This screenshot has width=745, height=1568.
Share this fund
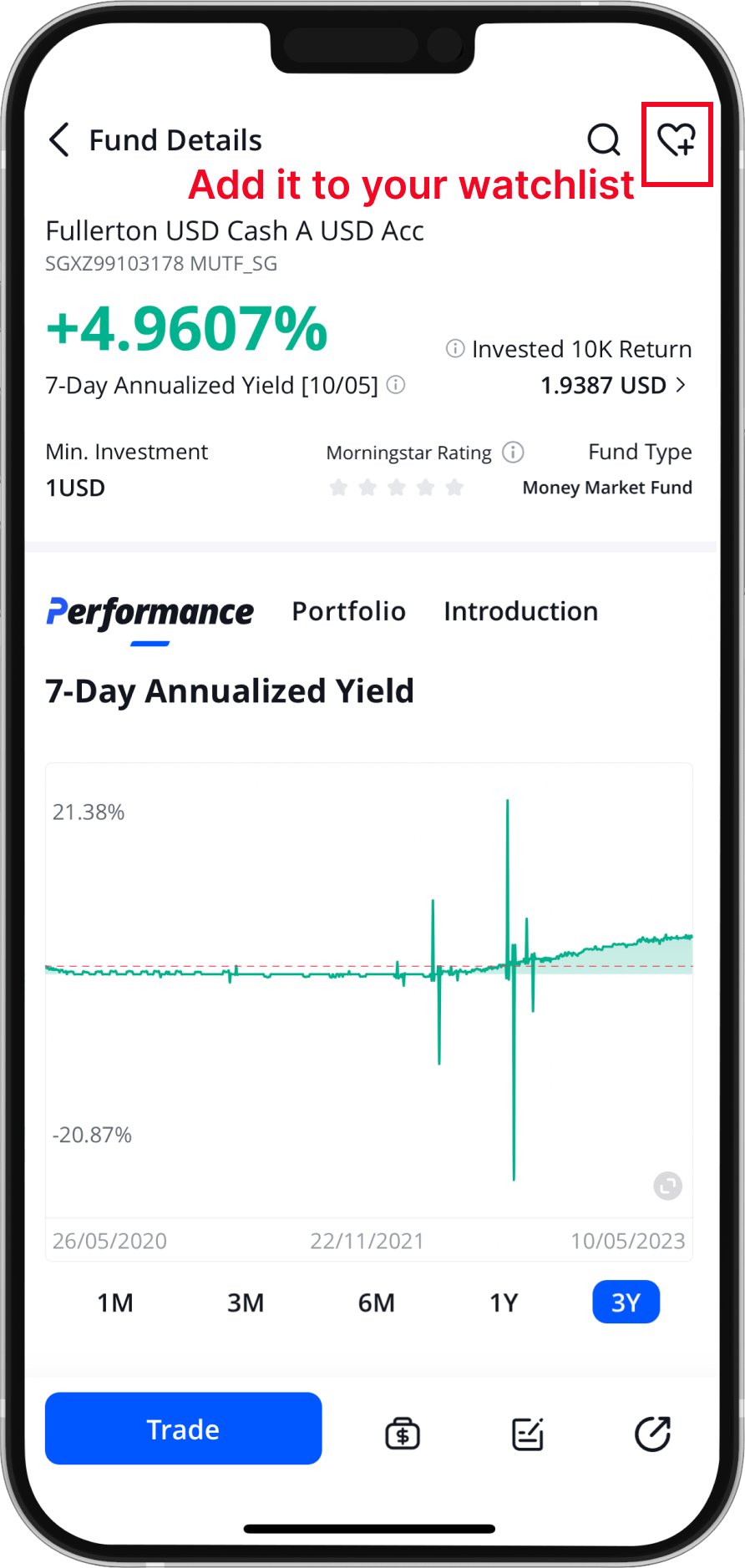pos(652,1434)
